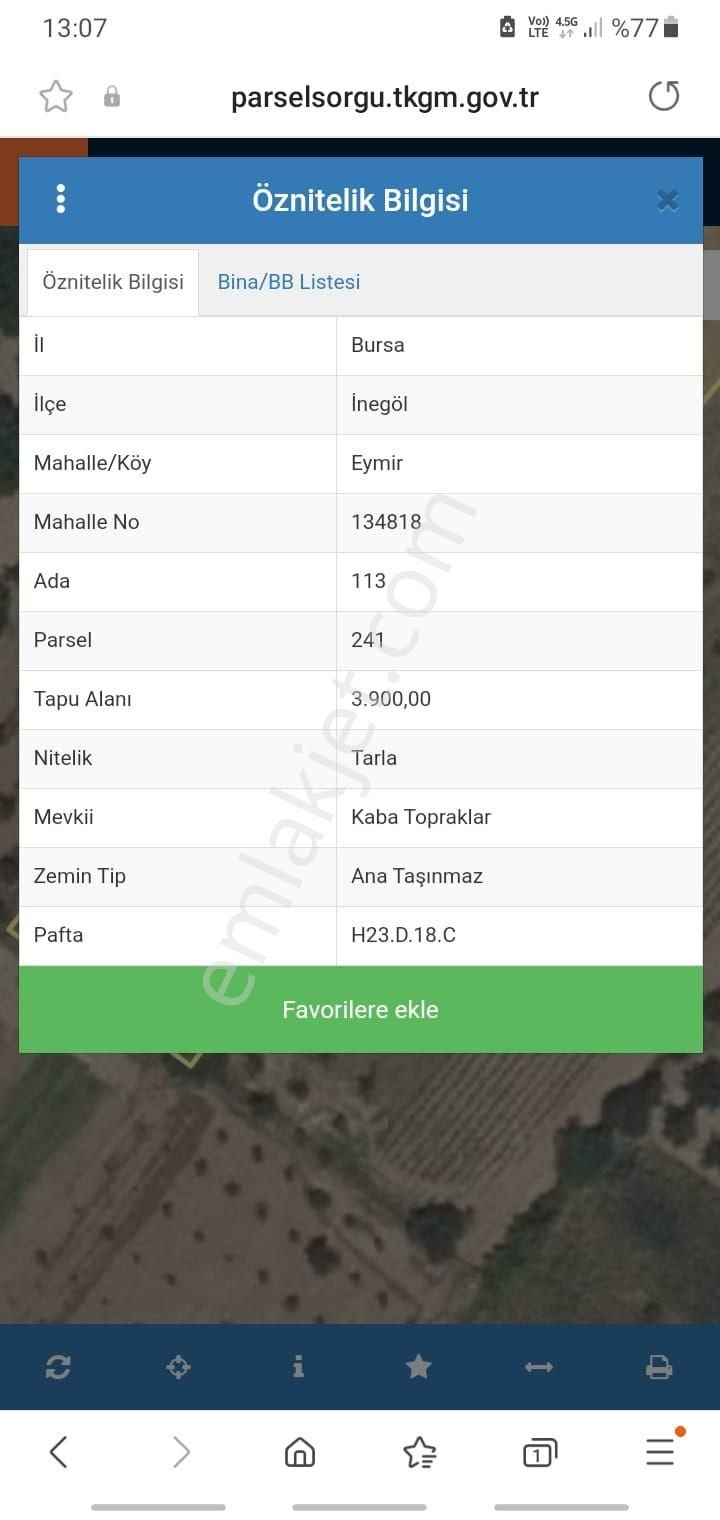
Task: Tap the parselsorgu.tkgm.gov.tr address bar
Action: (x=384, y=97)
